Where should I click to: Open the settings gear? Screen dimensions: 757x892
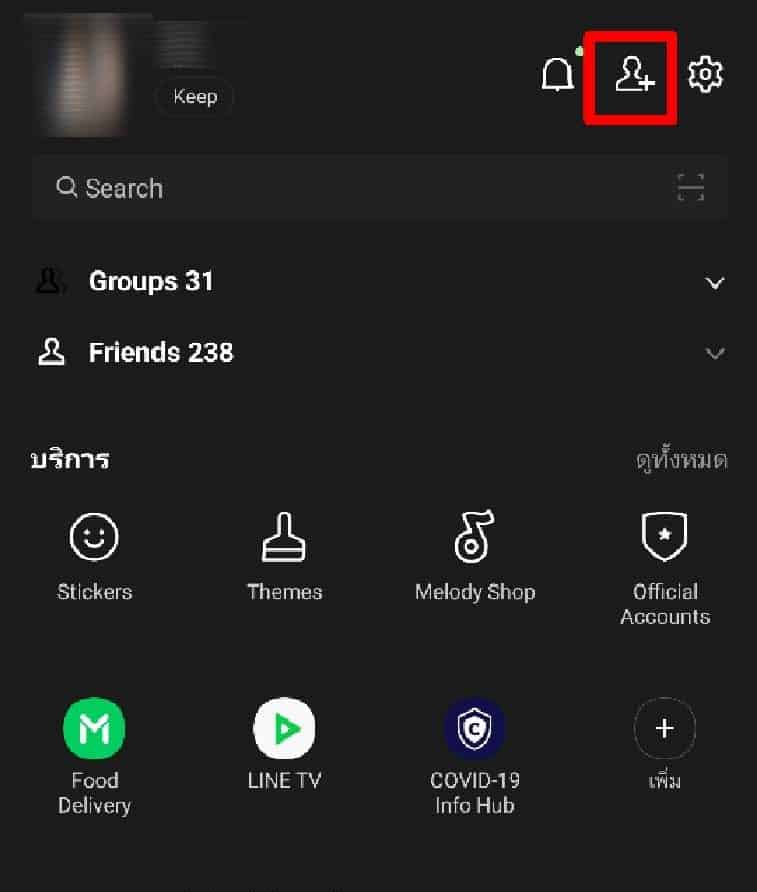[706, 75]
